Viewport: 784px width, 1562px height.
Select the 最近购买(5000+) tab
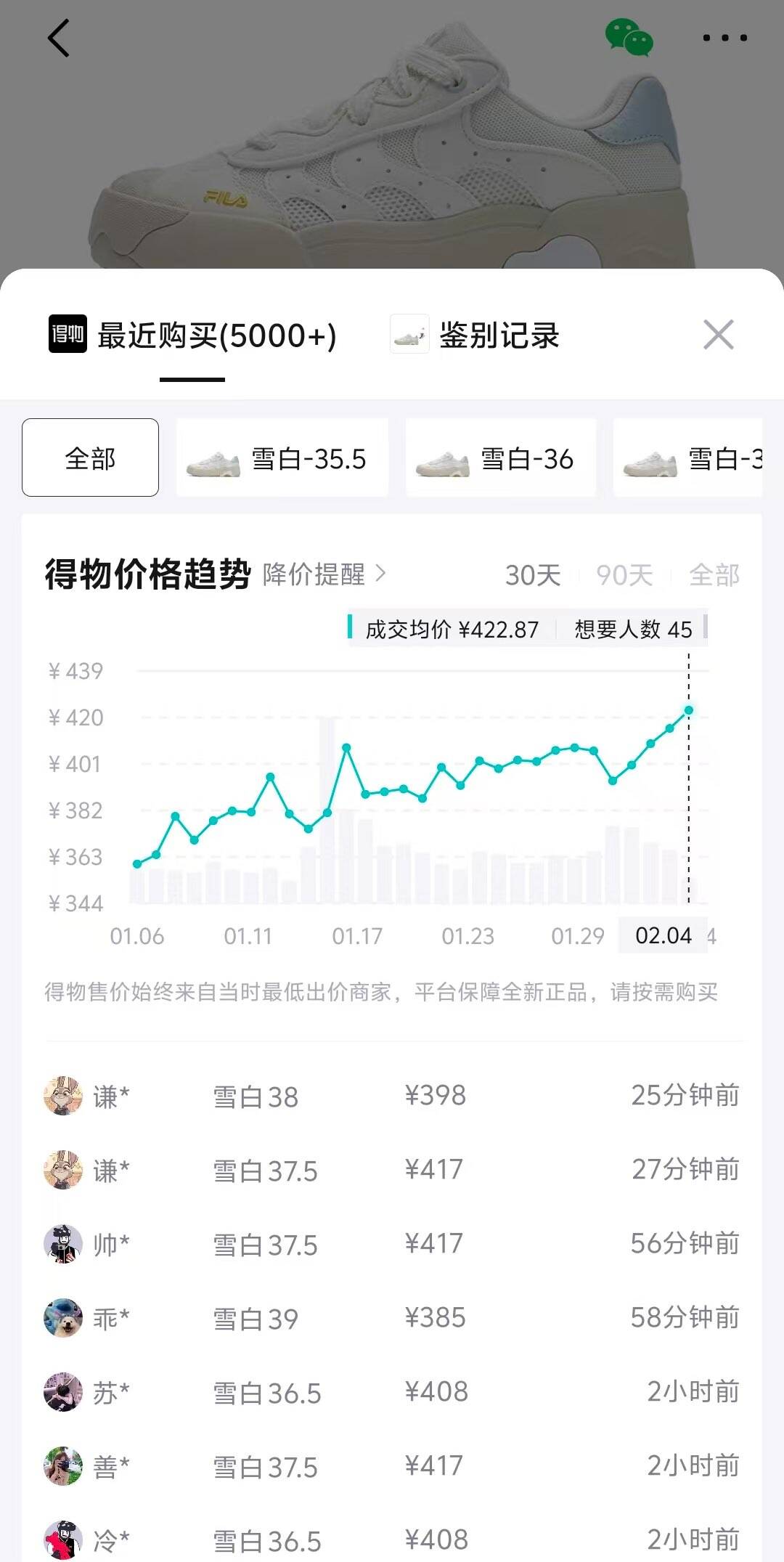click(193, 335)
